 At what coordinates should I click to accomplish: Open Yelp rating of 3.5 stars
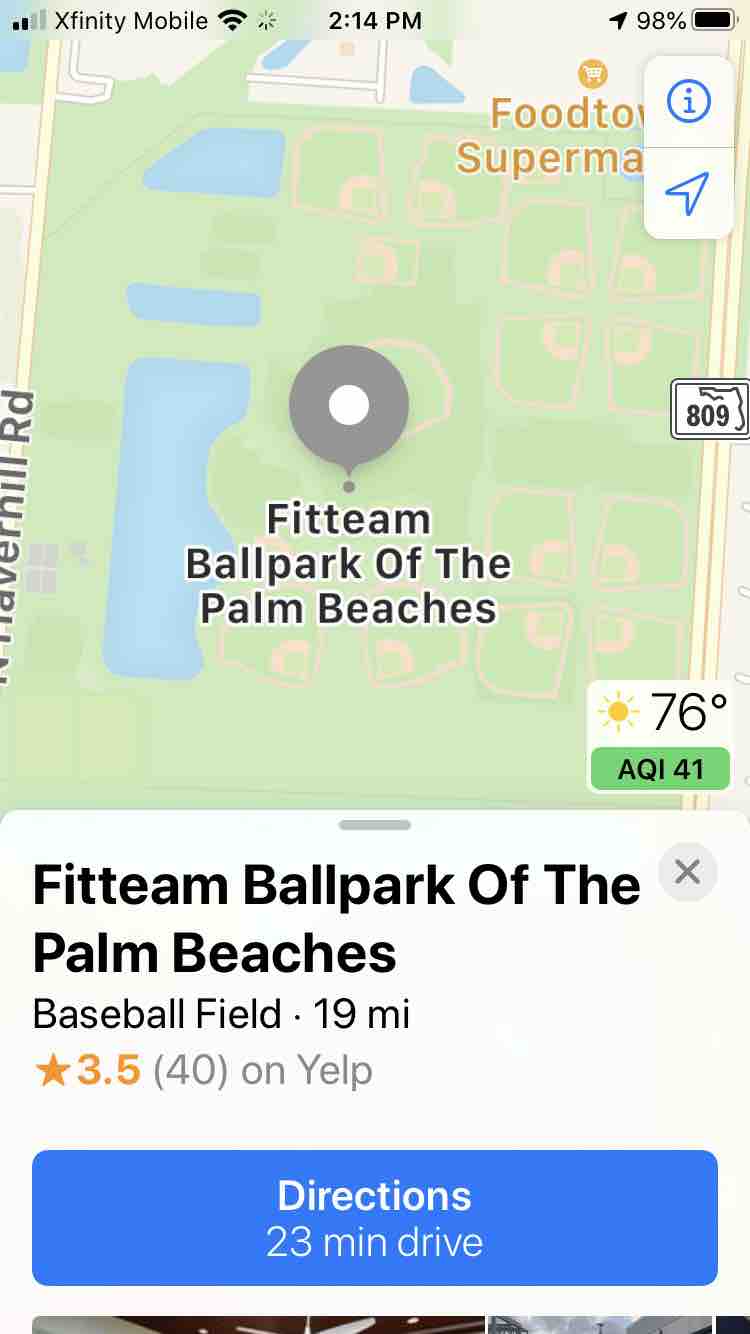(203, 1070)
